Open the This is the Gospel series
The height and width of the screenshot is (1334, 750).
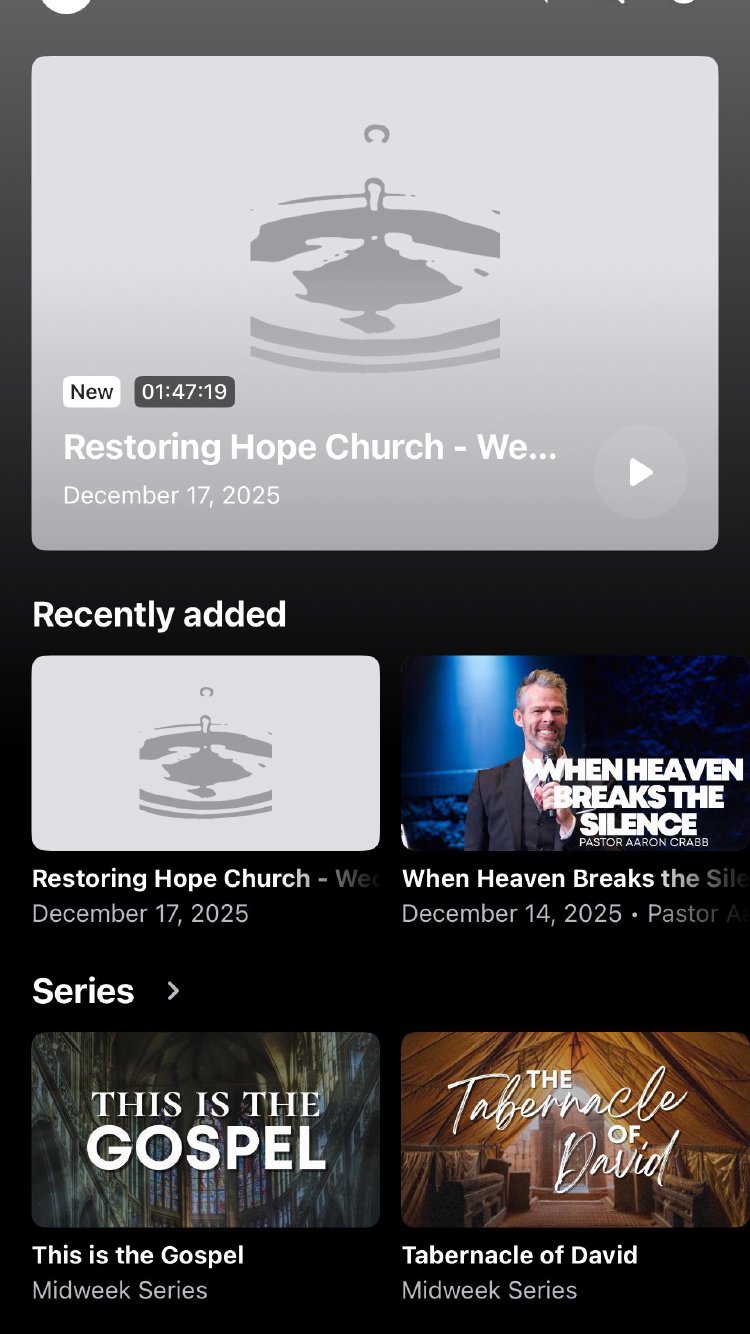point(206,1129)
